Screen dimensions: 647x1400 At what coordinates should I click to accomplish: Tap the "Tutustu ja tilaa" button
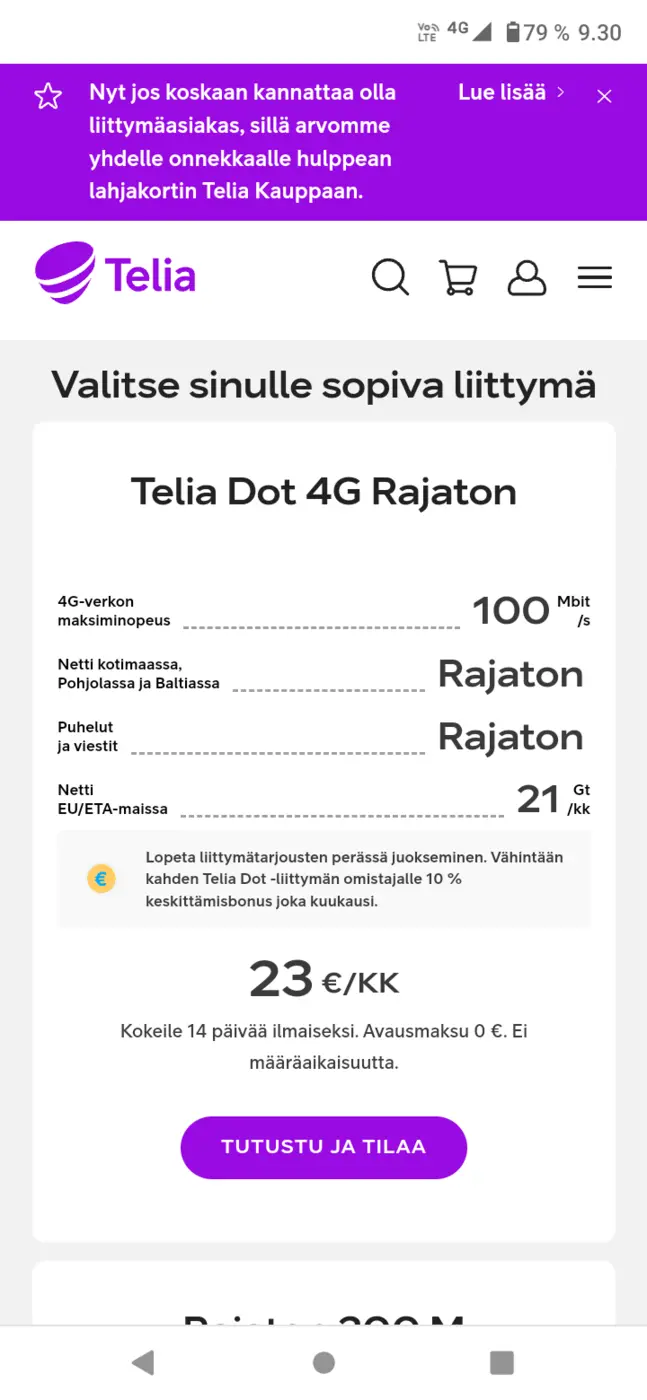point(323,1147)
